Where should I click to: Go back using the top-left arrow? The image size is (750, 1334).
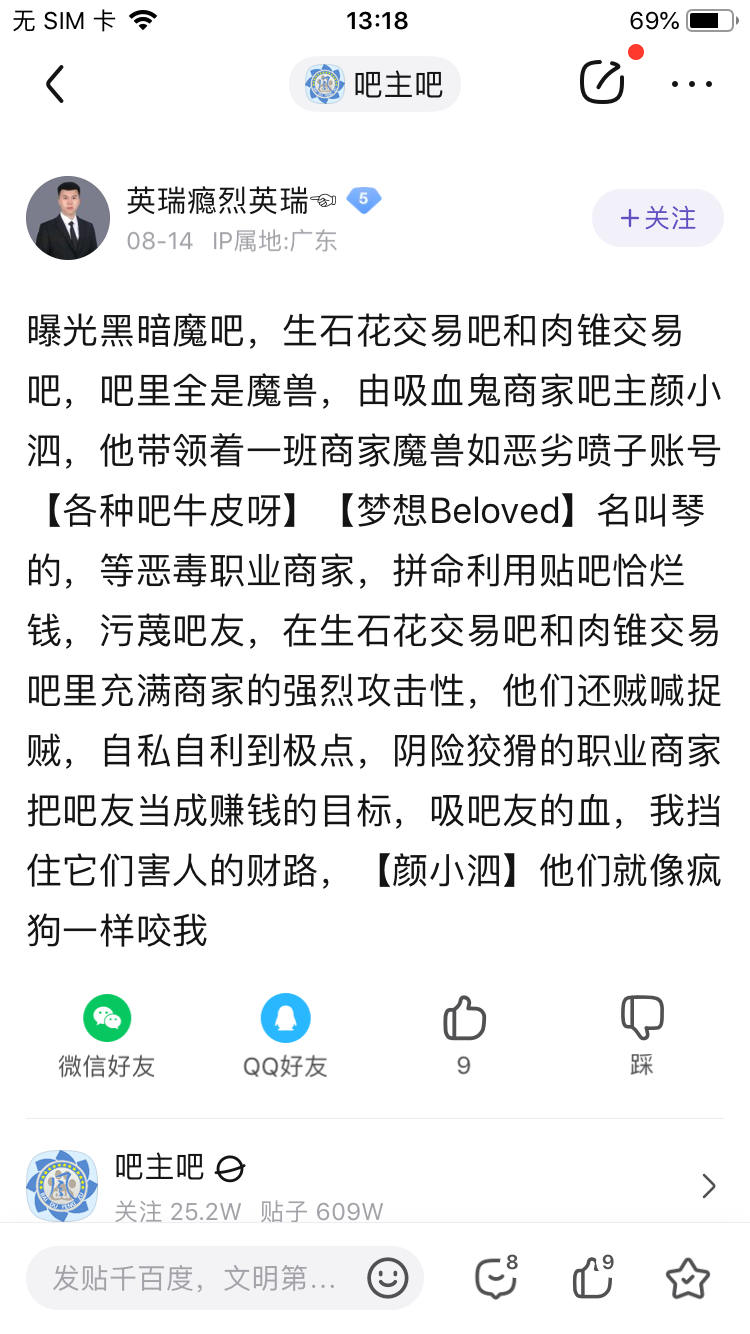click(55, 84)
